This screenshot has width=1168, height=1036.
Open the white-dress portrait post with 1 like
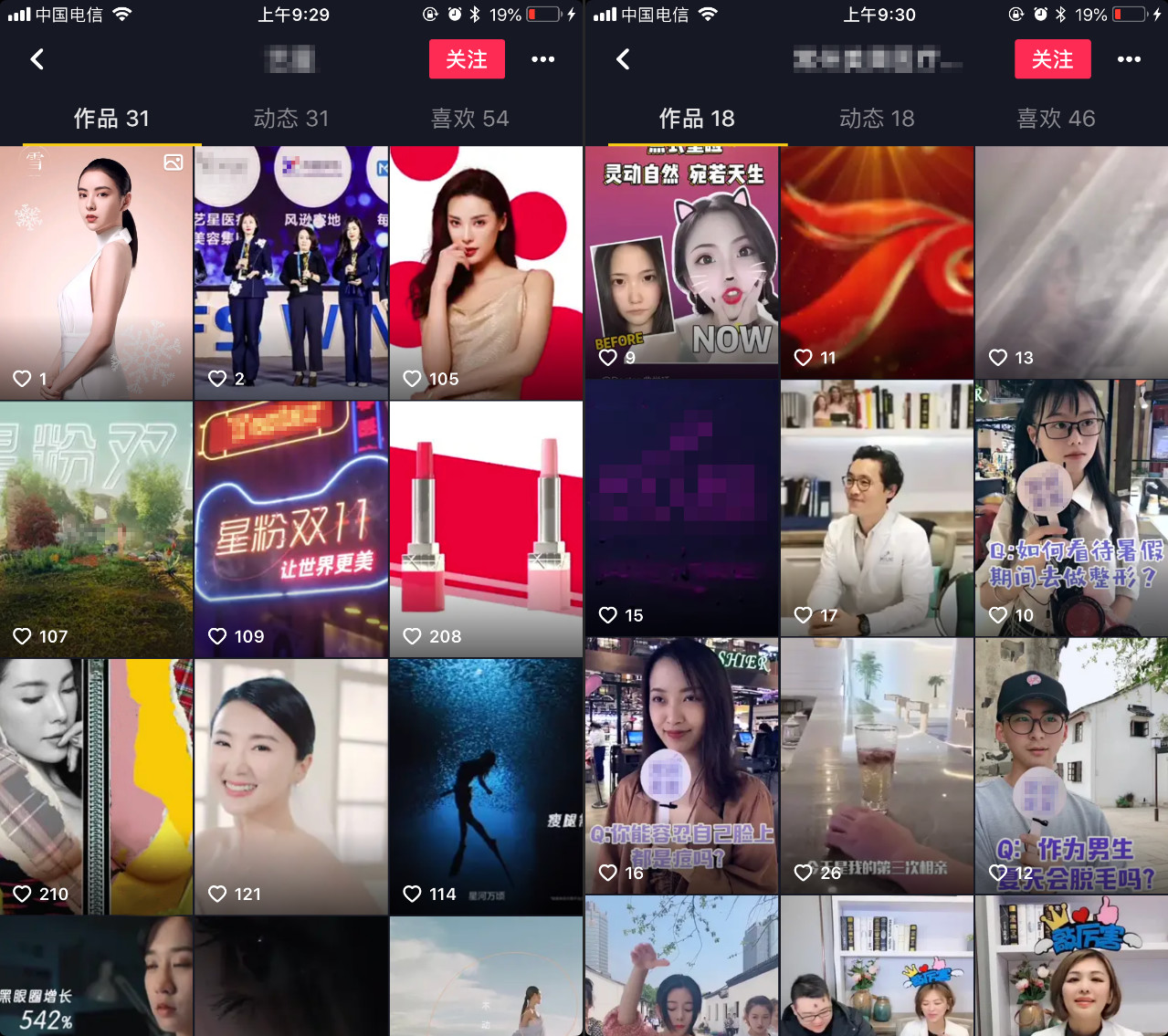[96, 272]
